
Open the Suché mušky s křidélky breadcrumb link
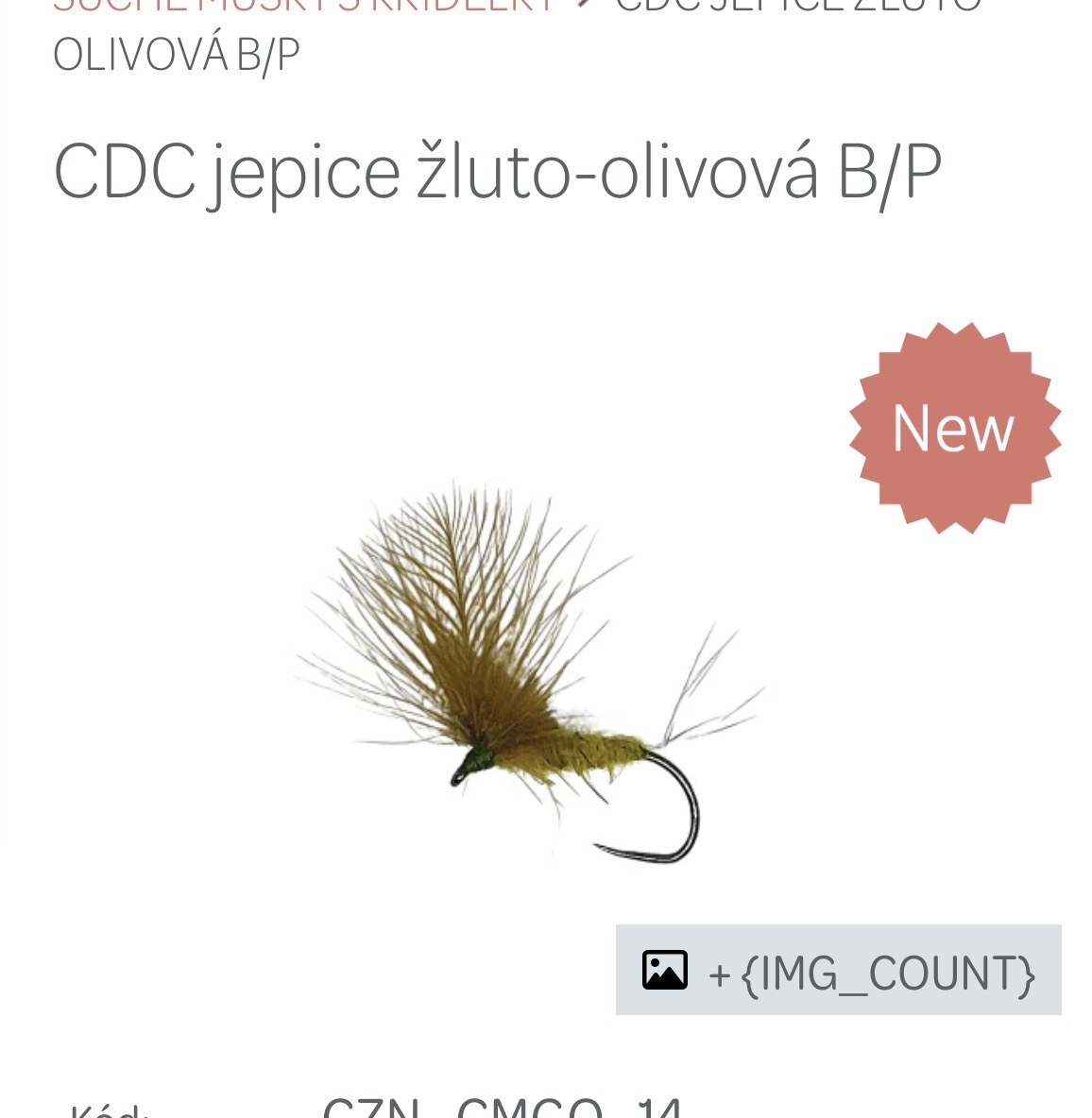click(x=304, y=5)
